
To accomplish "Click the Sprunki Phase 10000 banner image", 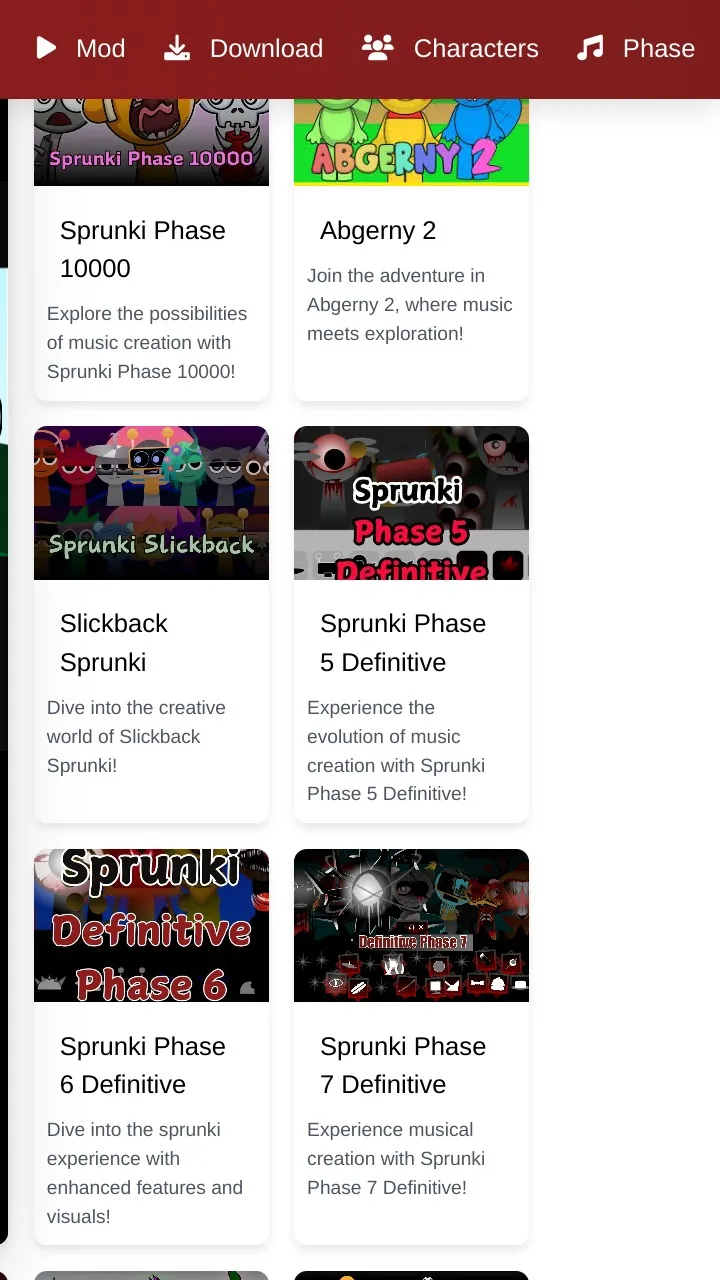I will click(151, 140).
